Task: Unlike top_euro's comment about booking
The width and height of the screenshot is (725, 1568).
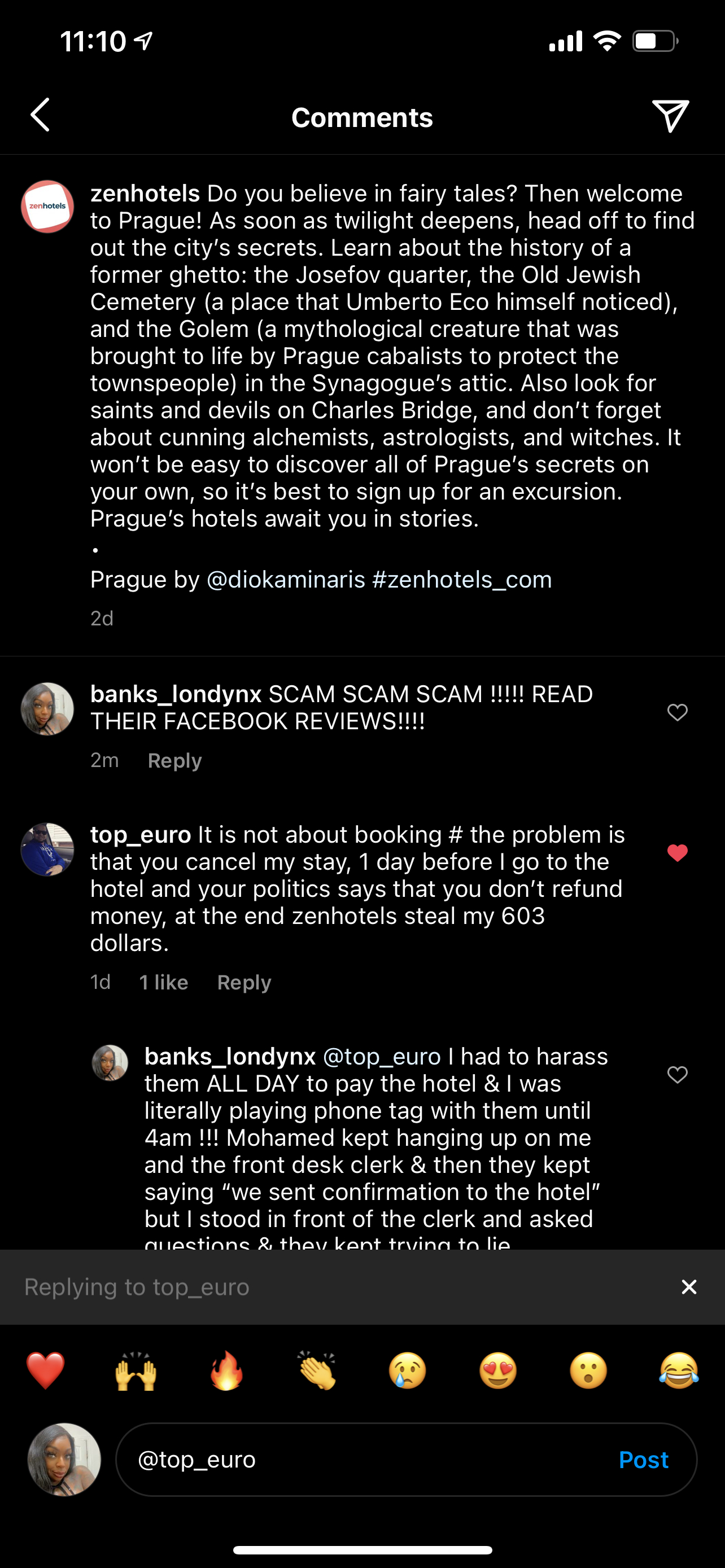Action: coord(677,853)
